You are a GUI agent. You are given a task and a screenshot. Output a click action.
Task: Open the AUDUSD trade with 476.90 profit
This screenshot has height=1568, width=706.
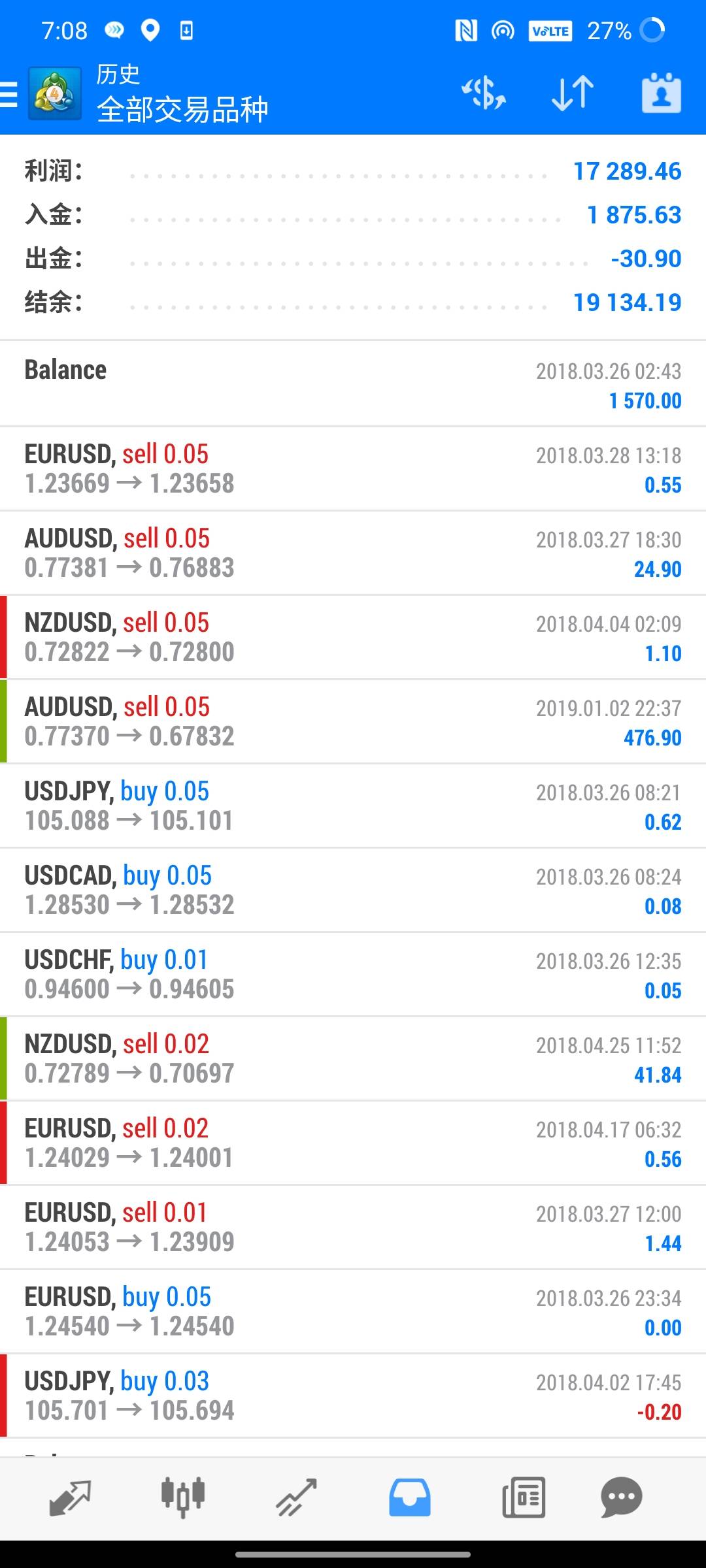[353, 721]
